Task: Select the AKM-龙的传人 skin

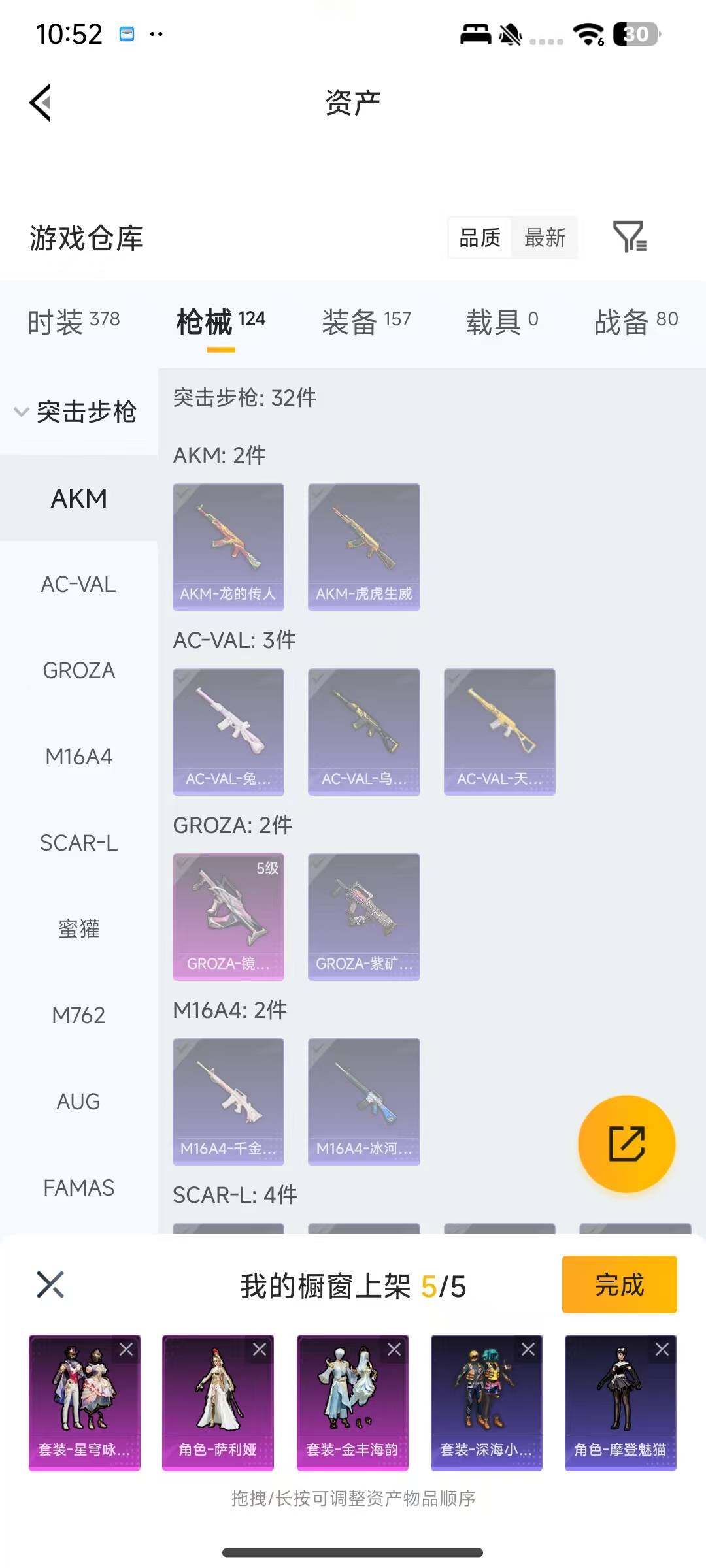Action: click(x=228, y=547)
